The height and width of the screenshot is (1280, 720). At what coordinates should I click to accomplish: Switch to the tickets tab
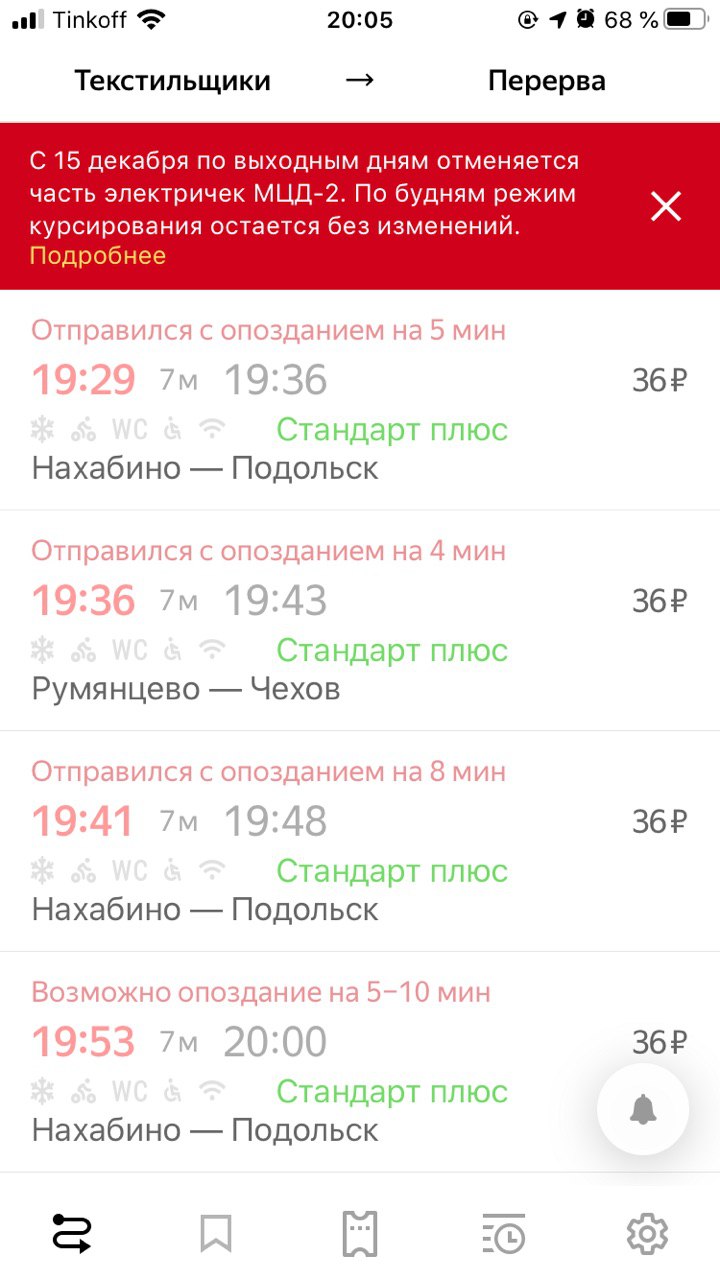(x=360, y=1234)
